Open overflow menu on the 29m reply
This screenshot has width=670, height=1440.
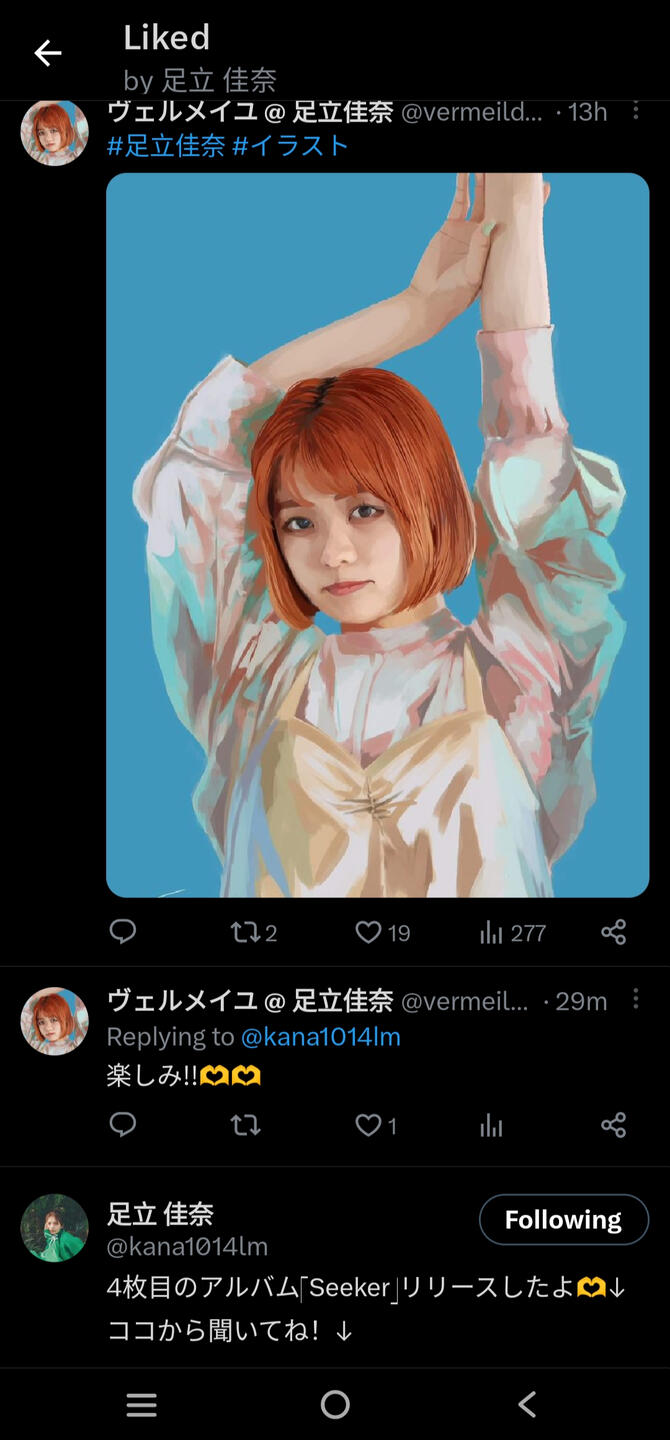[x=635, y=998]
